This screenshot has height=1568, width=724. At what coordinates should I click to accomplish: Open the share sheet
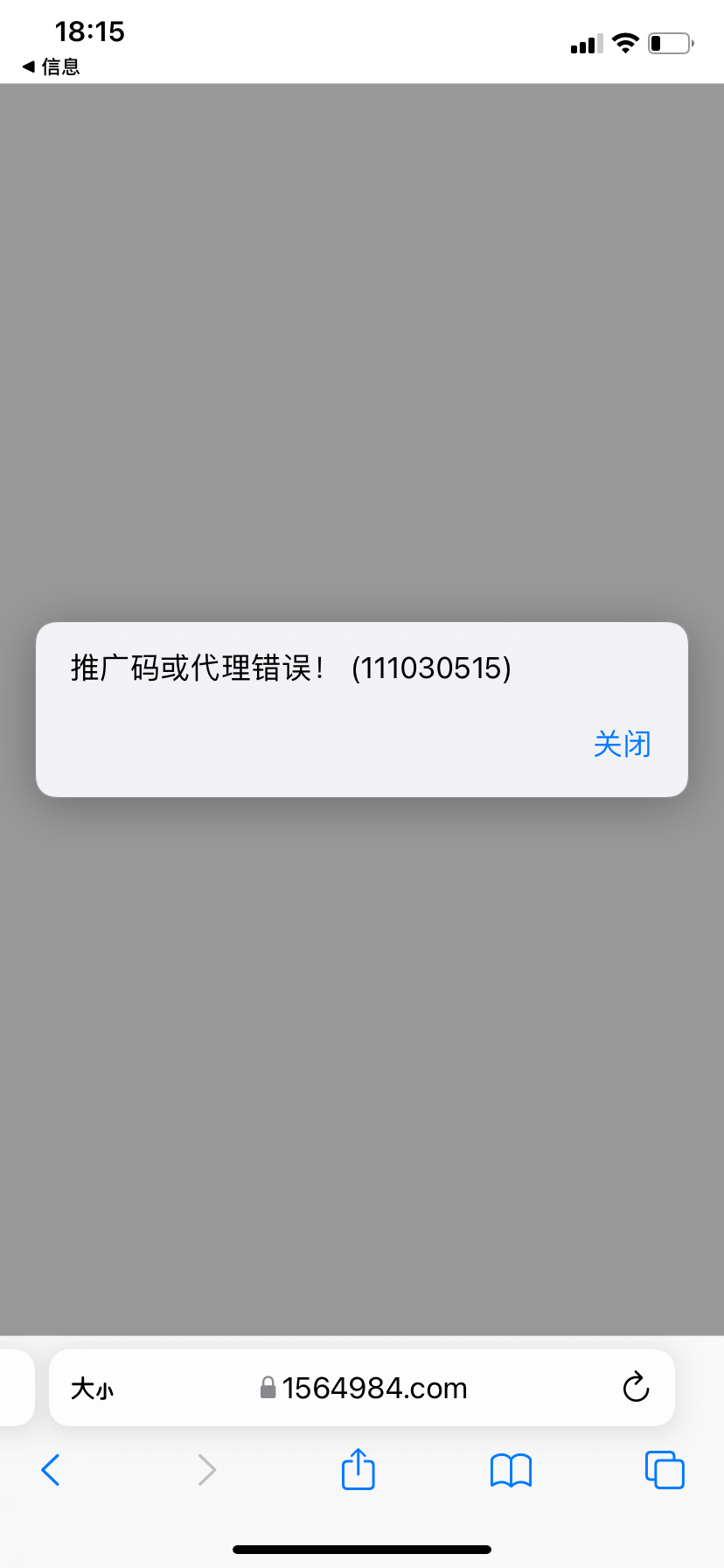[359, 1468]
